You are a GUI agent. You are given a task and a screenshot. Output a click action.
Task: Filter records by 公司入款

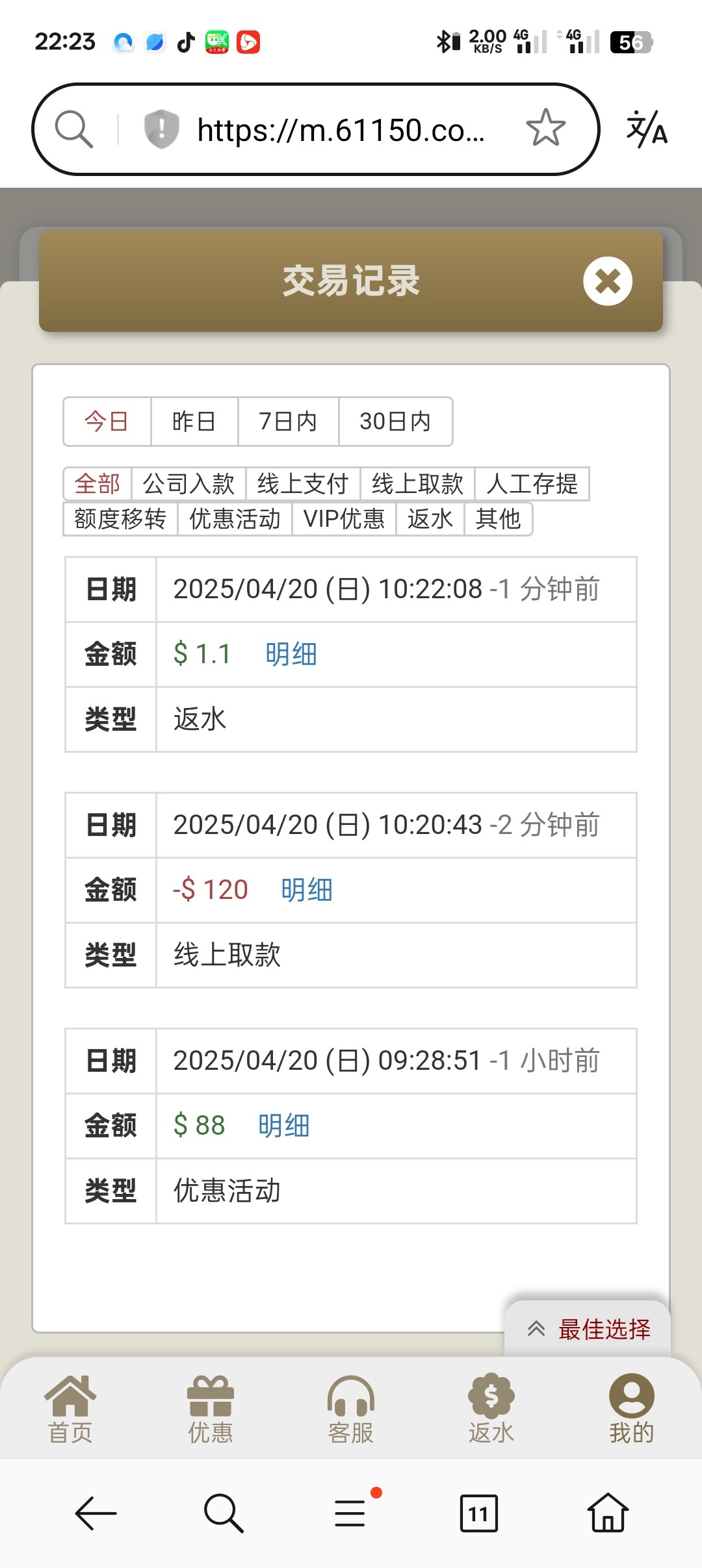[x=188, y=484]
